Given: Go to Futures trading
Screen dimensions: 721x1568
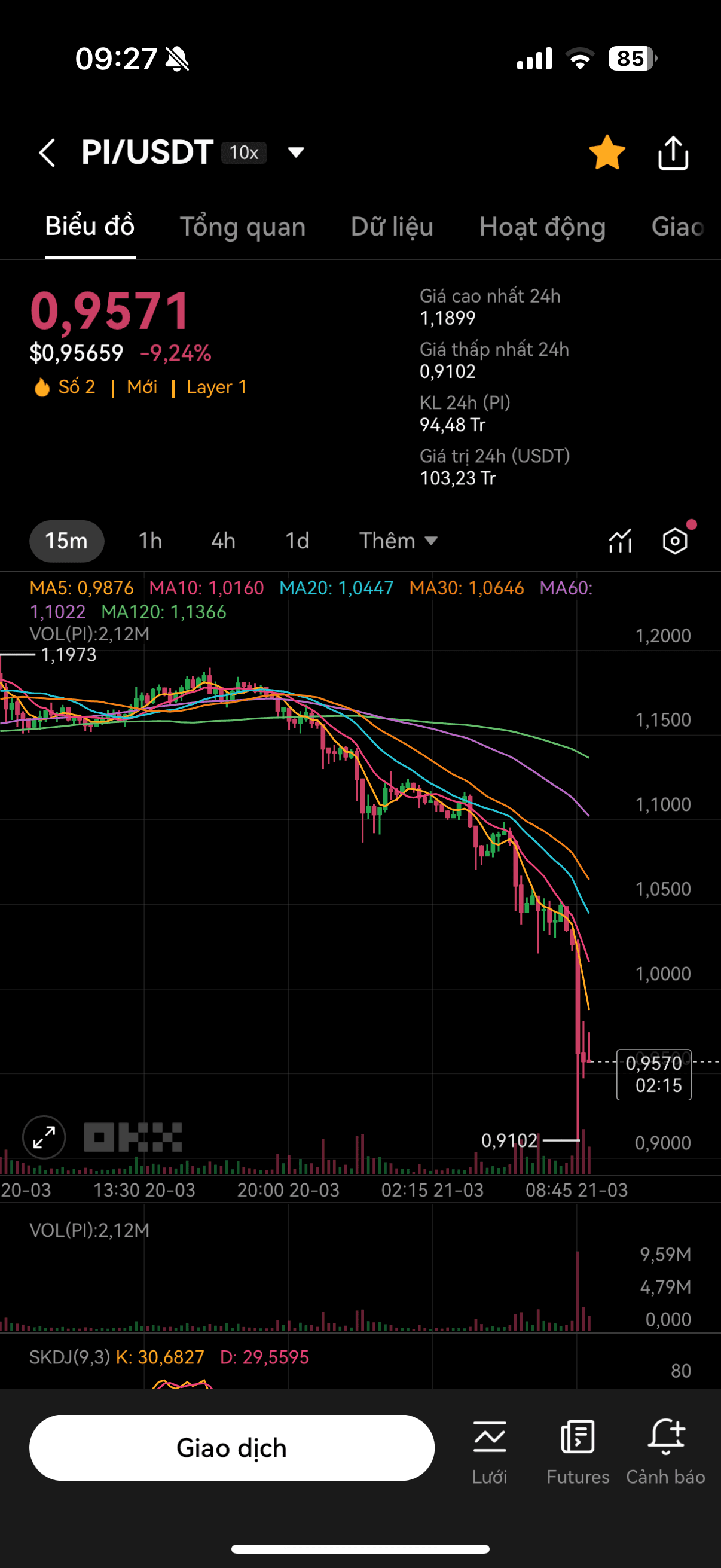Looking at the screenshot, I should [578, 1451].
